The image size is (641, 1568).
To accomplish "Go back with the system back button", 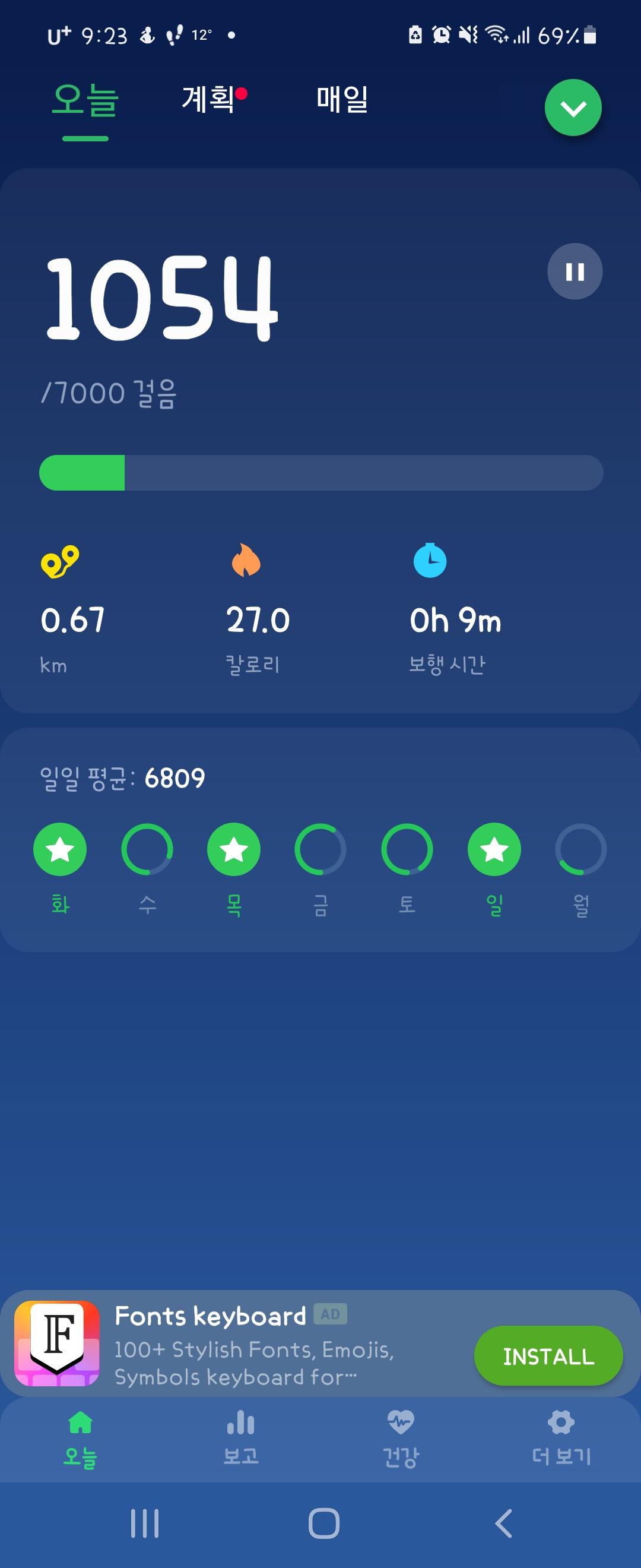I will (503, 1523).
